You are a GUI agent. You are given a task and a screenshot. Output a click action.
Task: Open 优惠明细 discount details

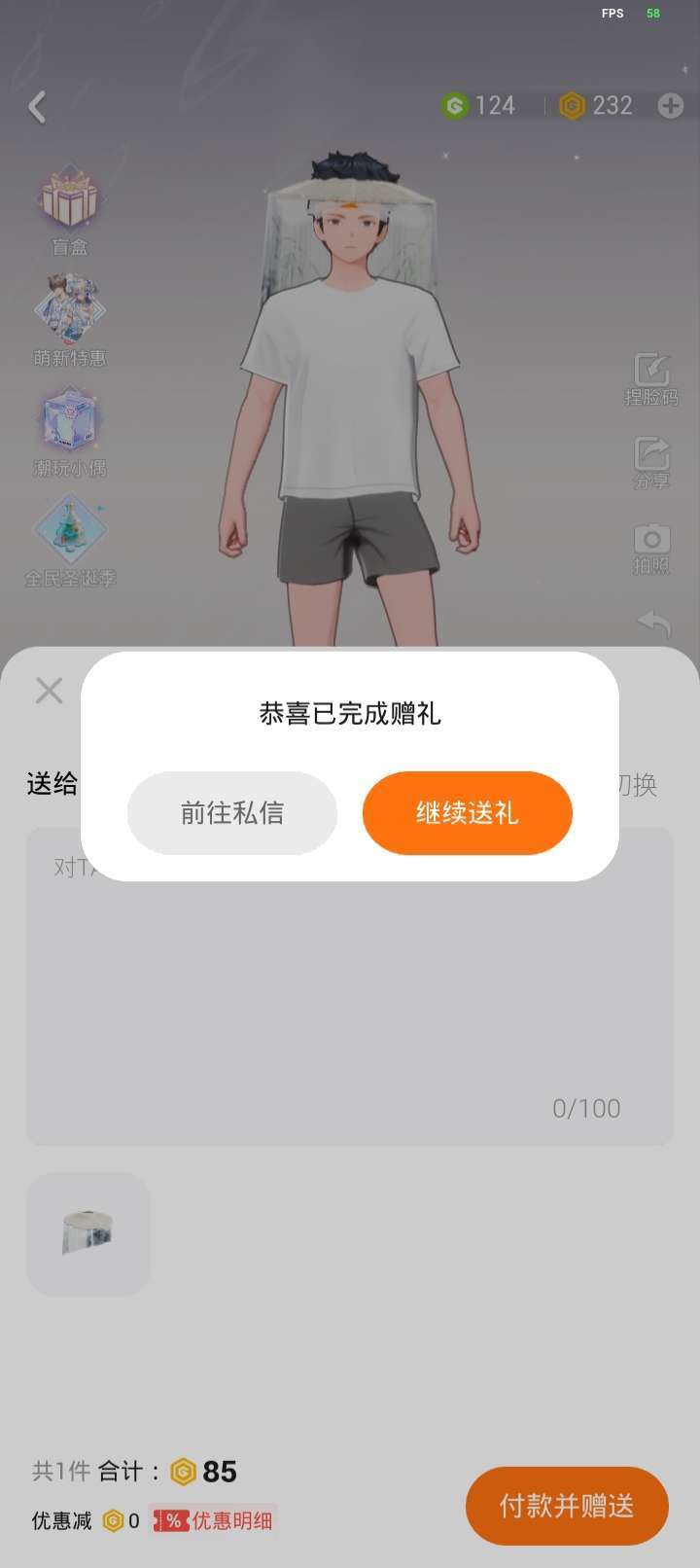[x=216, y=1520]
